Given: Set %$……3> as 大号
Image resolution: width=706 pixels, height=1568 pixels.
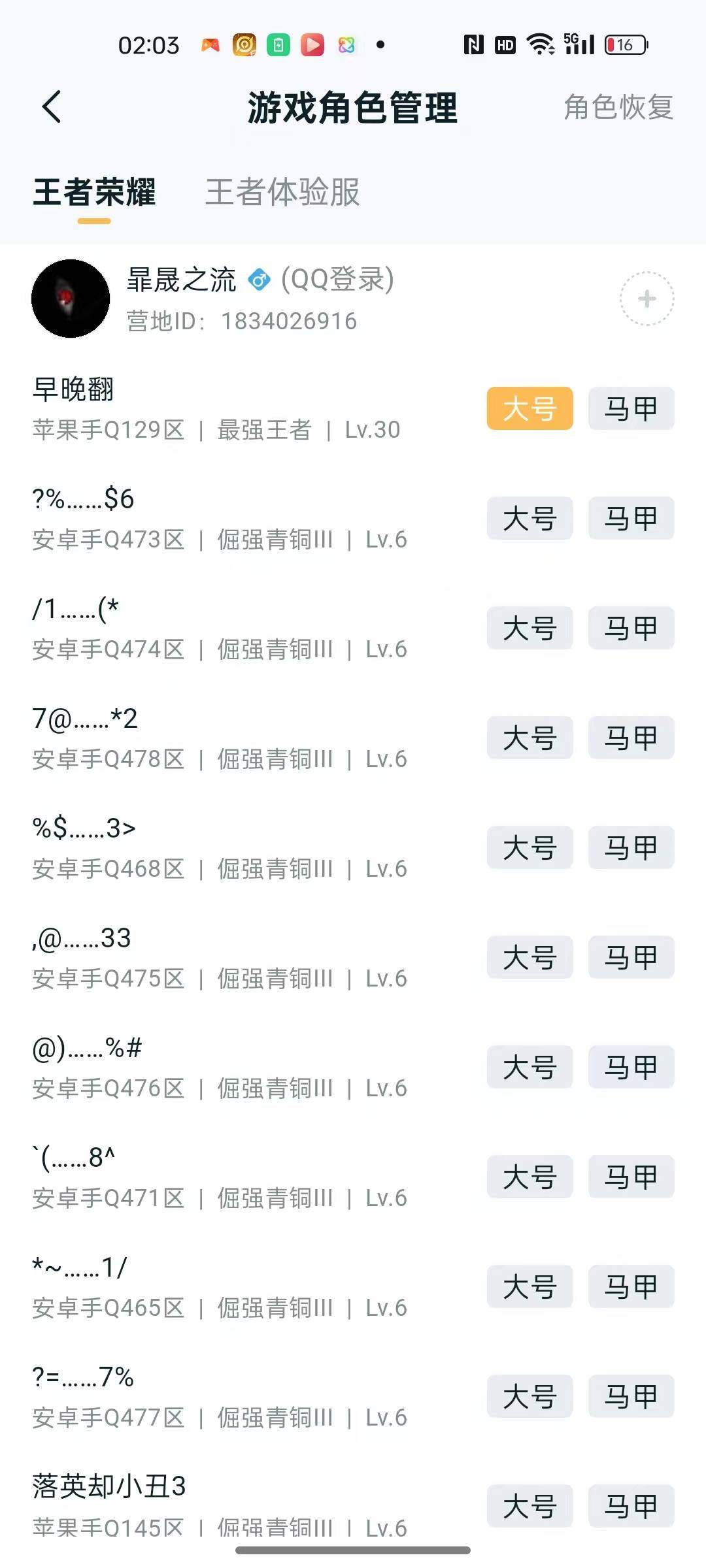Looking at the screenshot, I should (529, 847).
